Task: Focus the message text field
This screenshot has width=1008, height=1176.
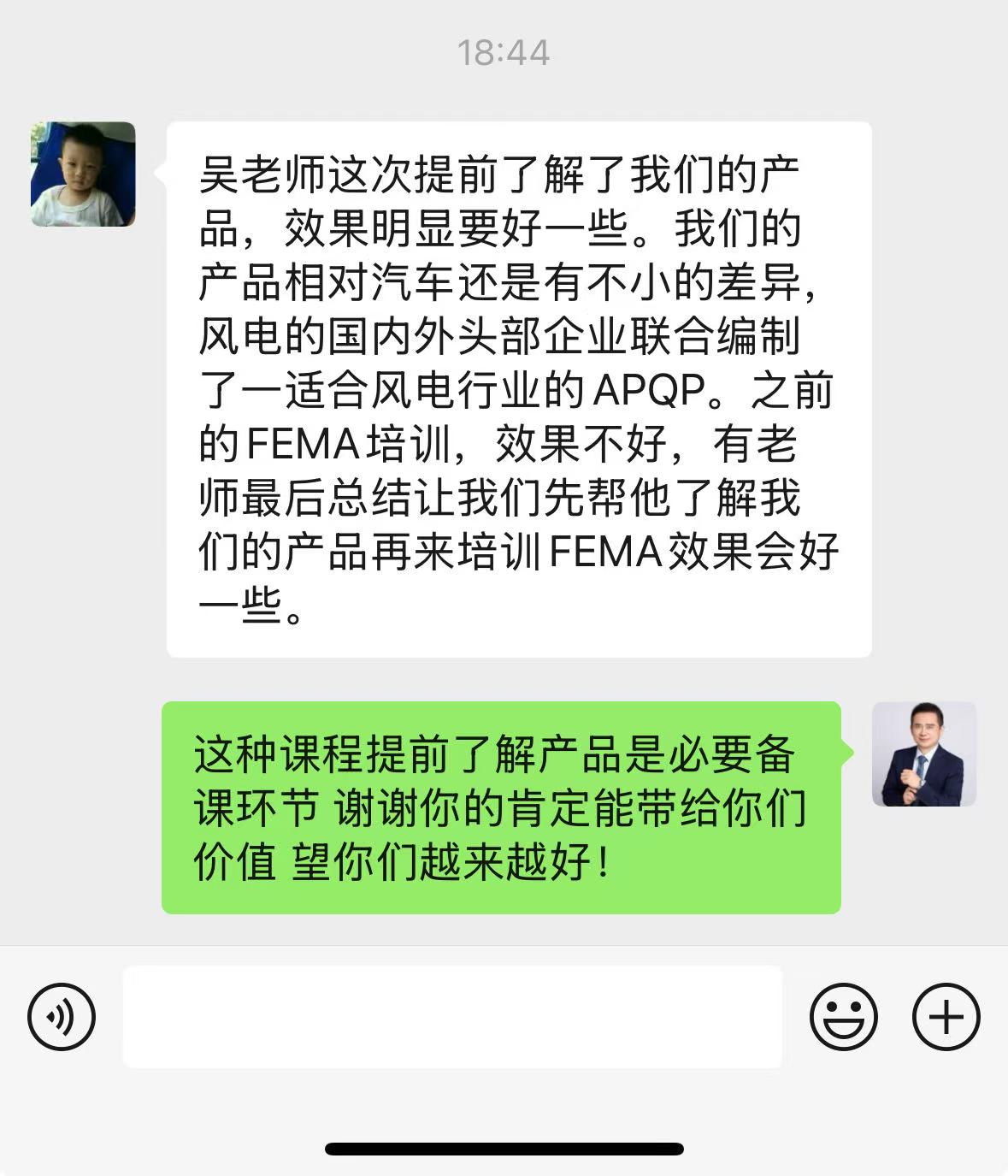Action: point(452,1017)
